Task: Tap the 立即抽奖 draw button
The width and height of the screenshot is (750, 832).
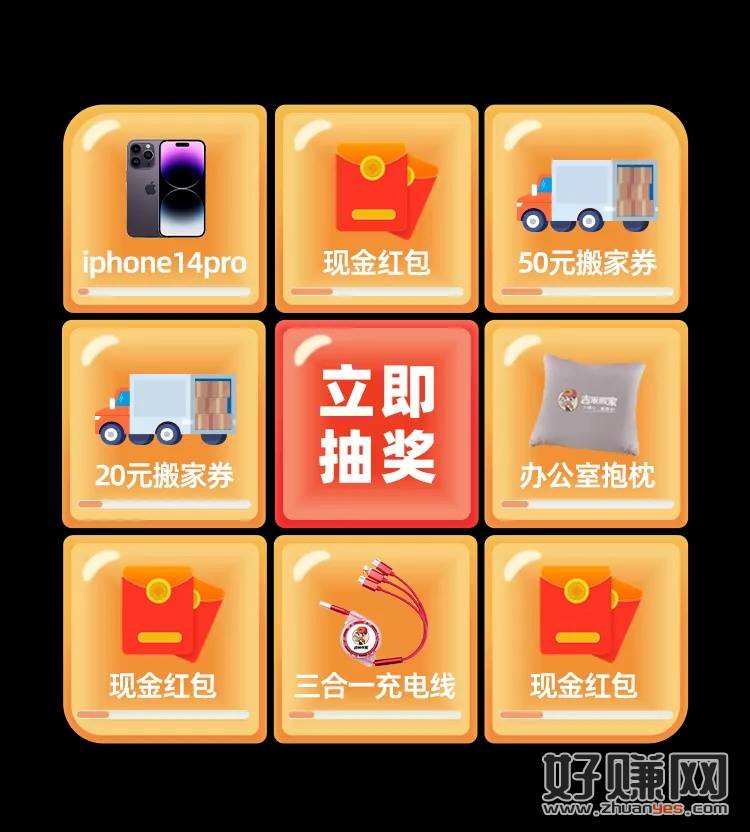Action: (x=376, y=424)
